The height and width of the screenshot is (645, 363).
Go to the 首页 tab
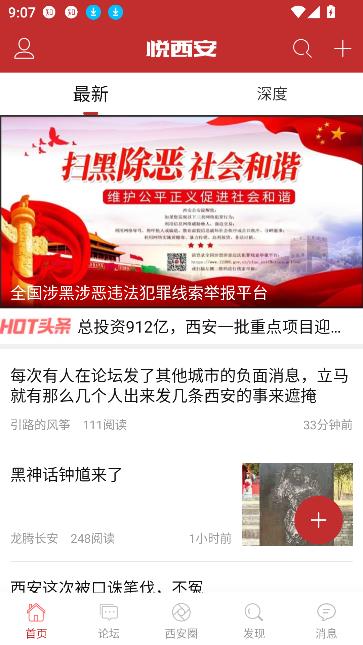(x=36, y=621)
